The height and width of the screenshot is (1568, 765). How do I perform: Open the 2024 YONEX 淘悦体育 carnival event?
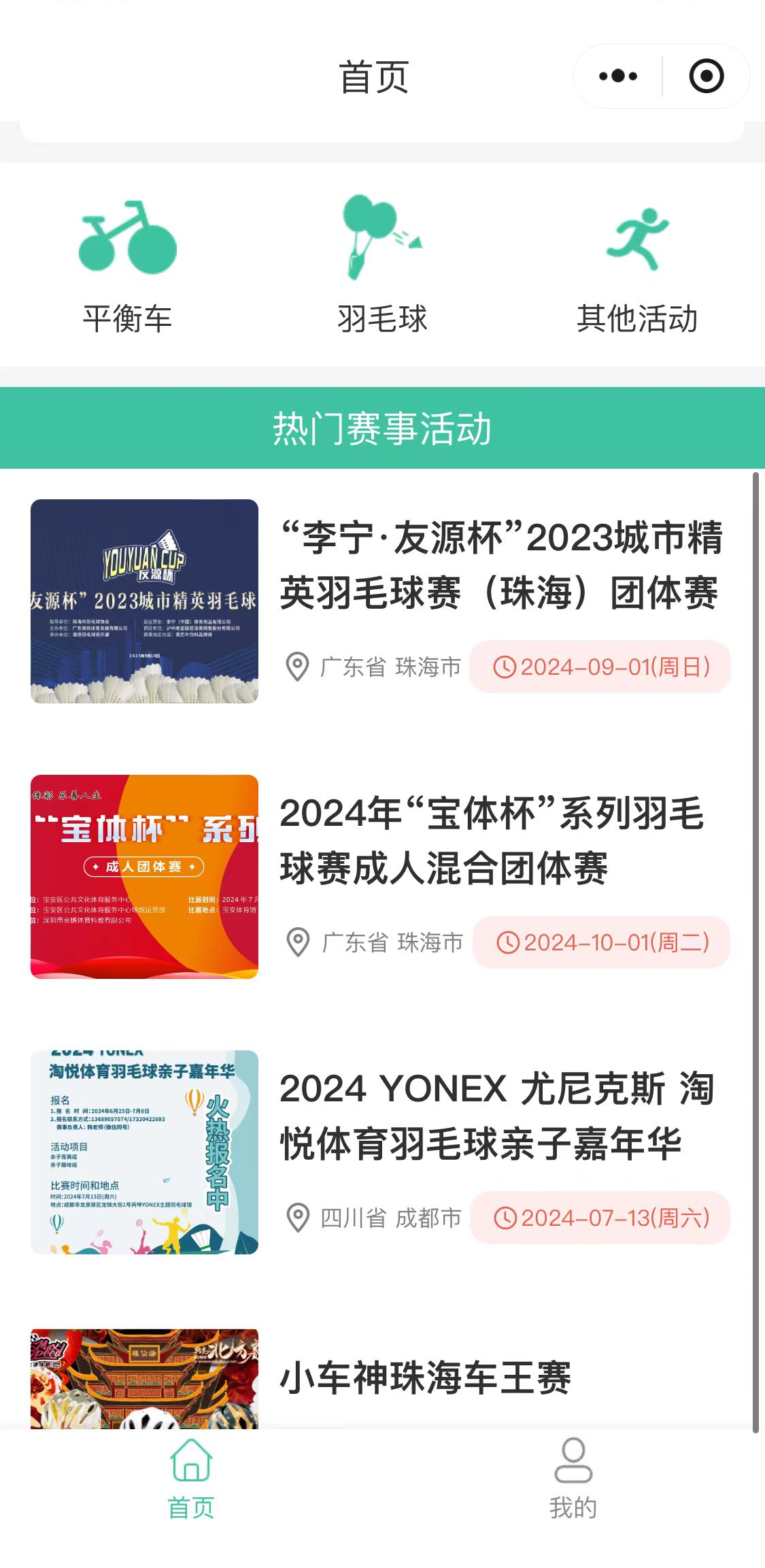pyautogui.click(x=496, y=1116)
